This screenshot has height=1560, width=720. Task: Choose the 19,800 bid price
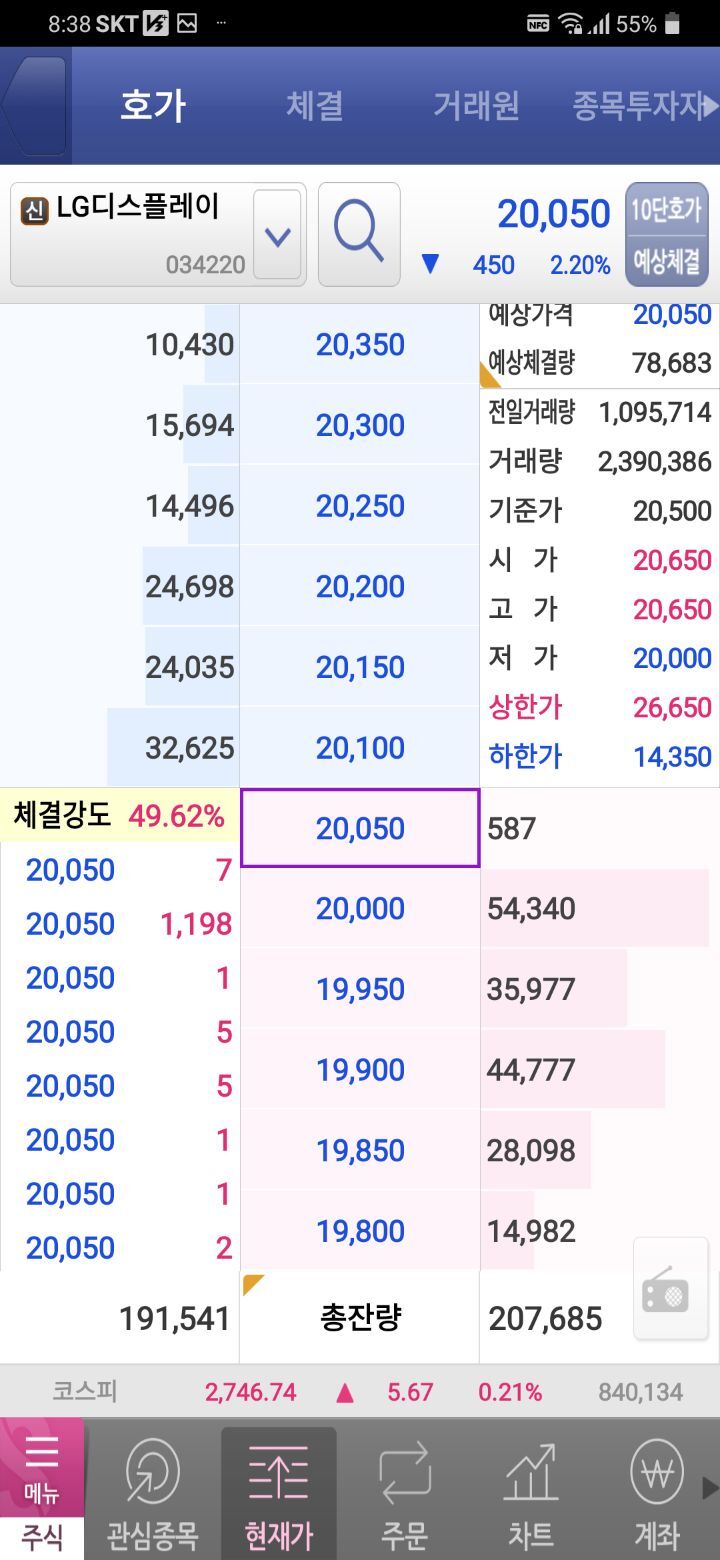pos(360,1231)
